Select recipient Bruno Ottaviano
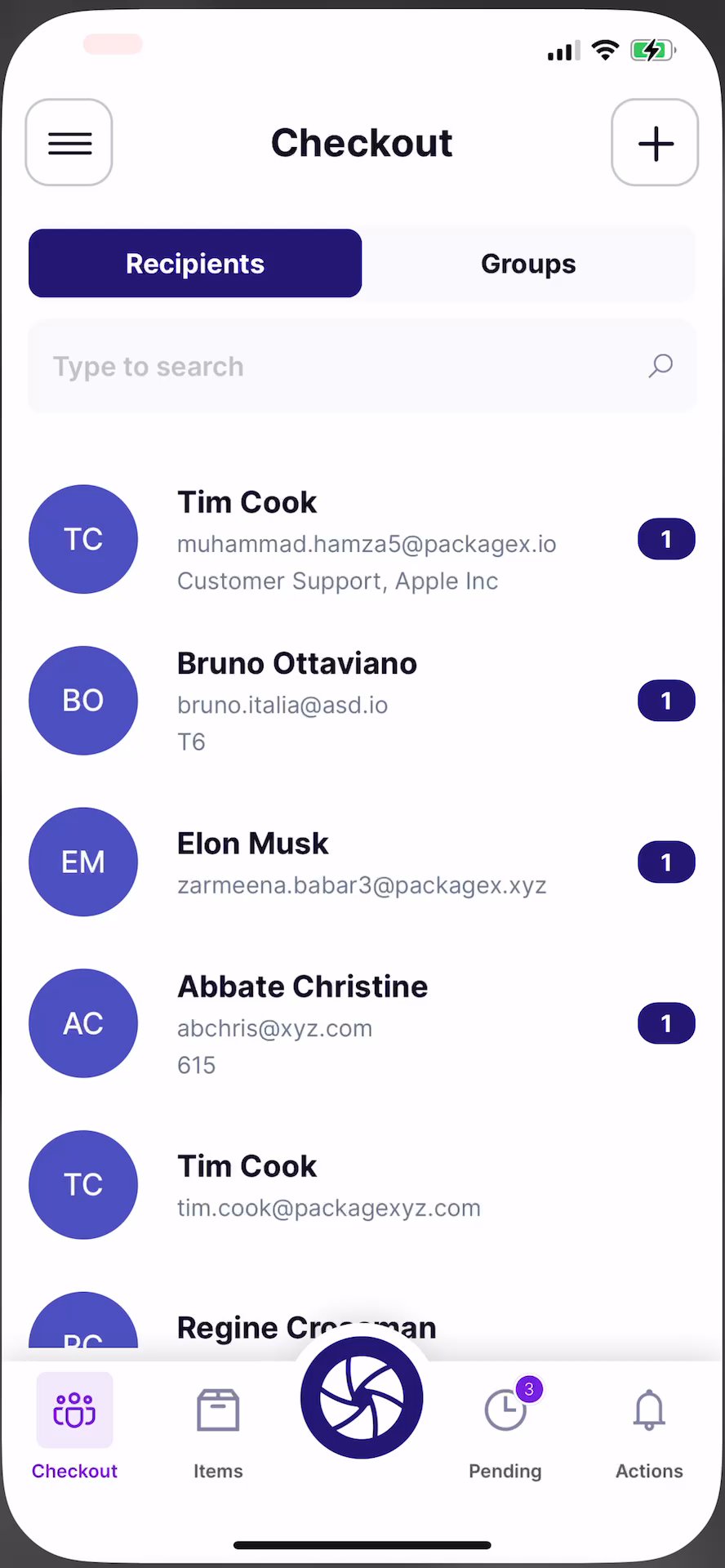 pos(359,701)
